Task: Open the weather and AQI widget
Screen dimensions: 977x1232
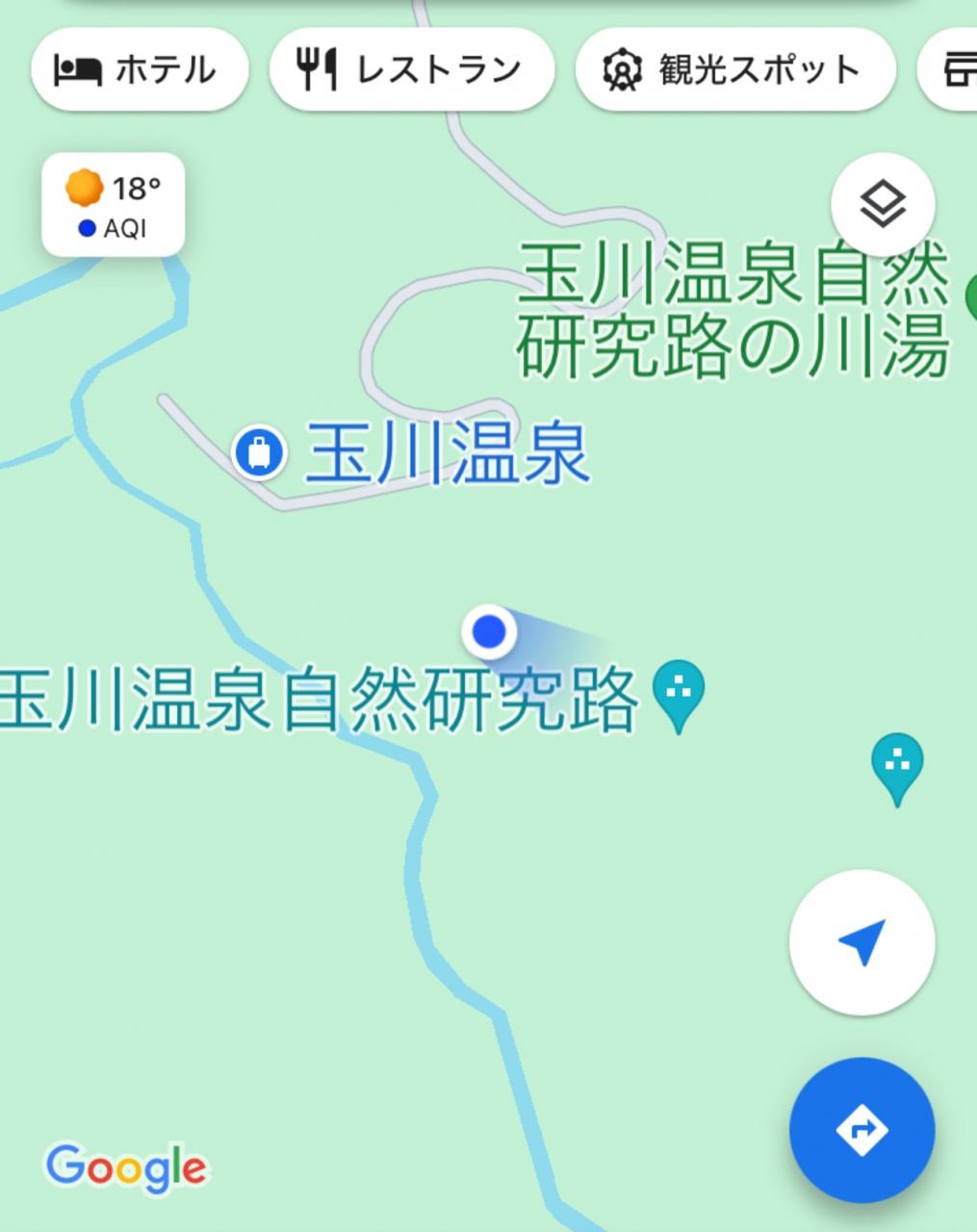Action: point(113,204)
